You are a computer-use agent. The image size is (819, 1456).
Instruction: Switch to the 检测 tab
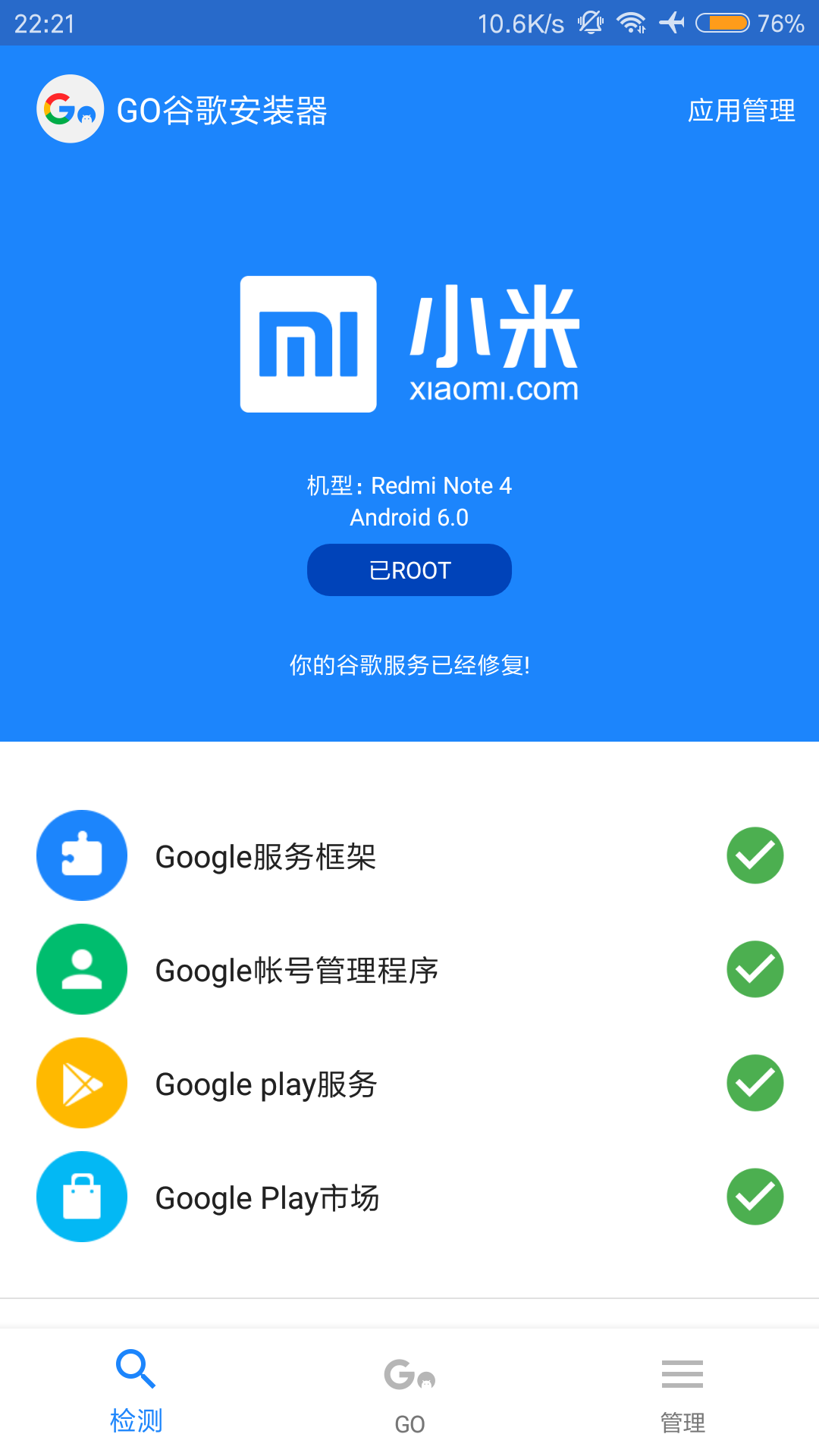(x=136, y=1392)
